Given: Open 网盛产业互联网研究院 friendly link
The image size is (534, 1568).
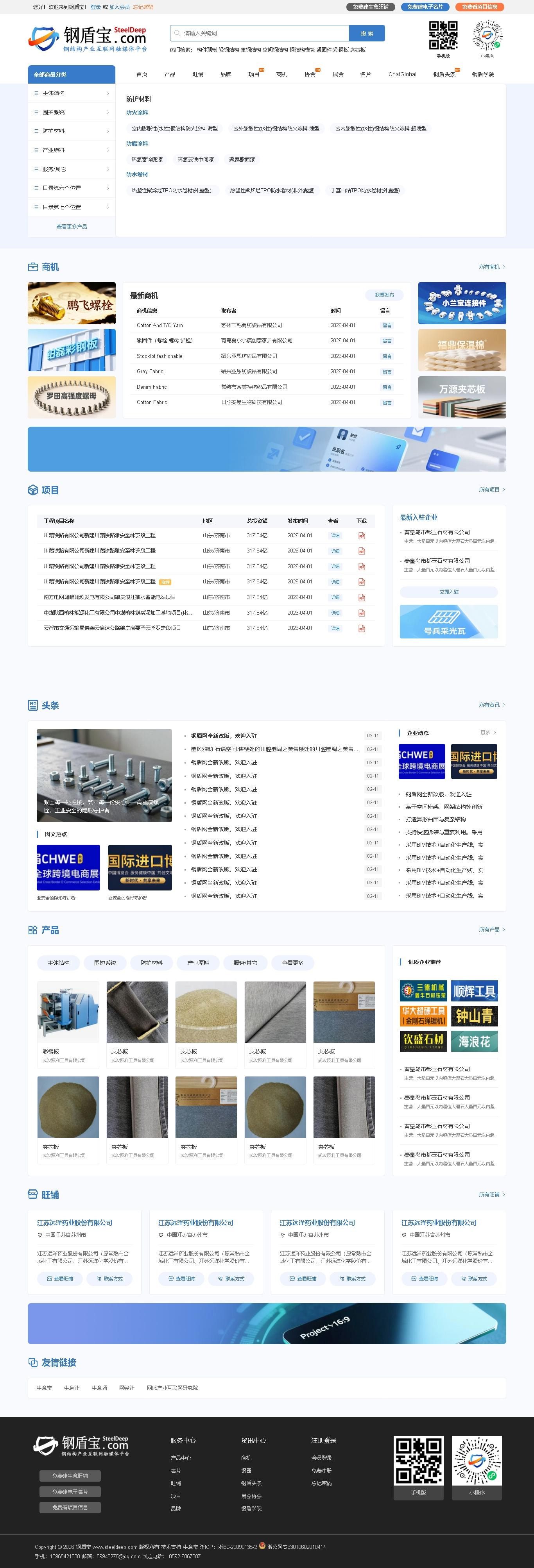Looking at the screenshot, I should [x=172, y=1388].
